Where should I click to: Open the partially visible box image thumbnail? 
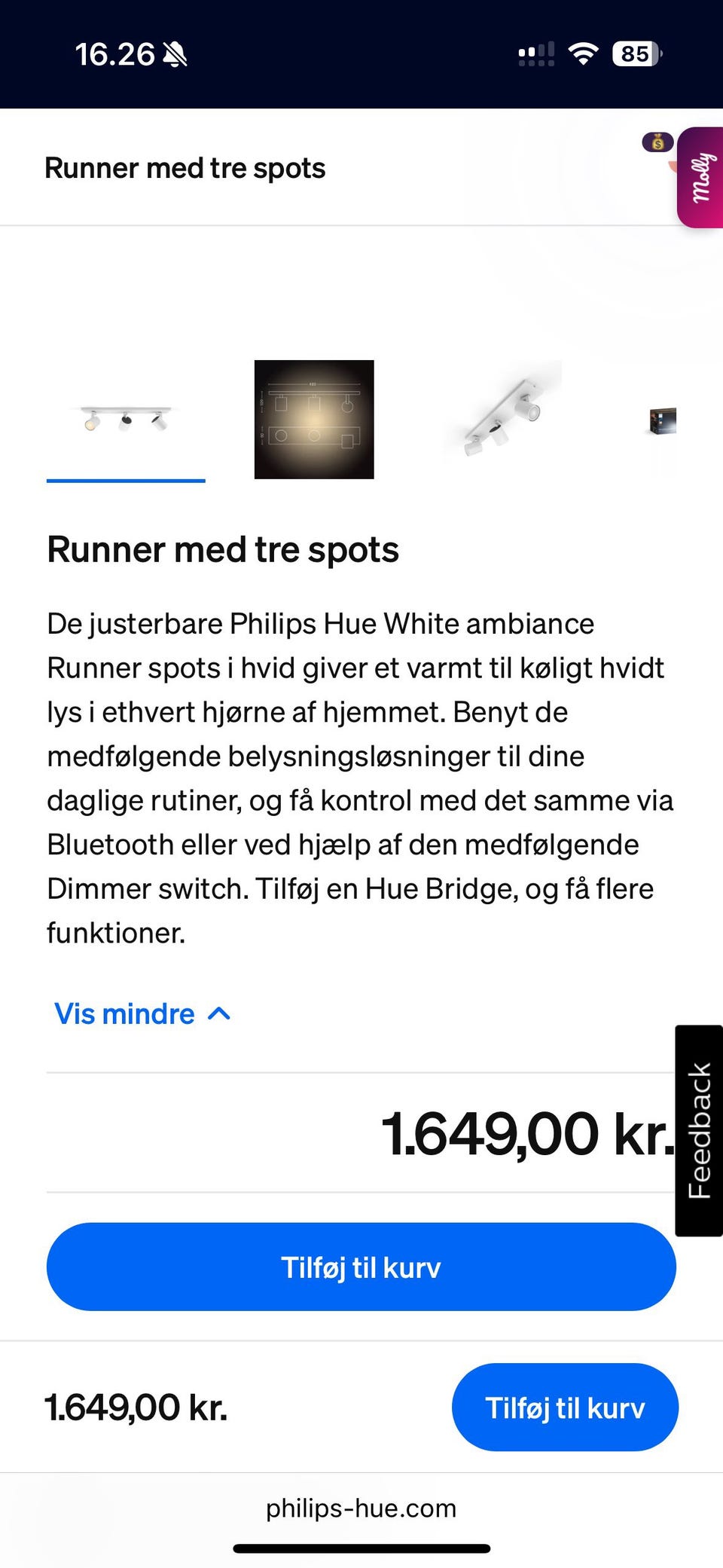tap(663, 420)
